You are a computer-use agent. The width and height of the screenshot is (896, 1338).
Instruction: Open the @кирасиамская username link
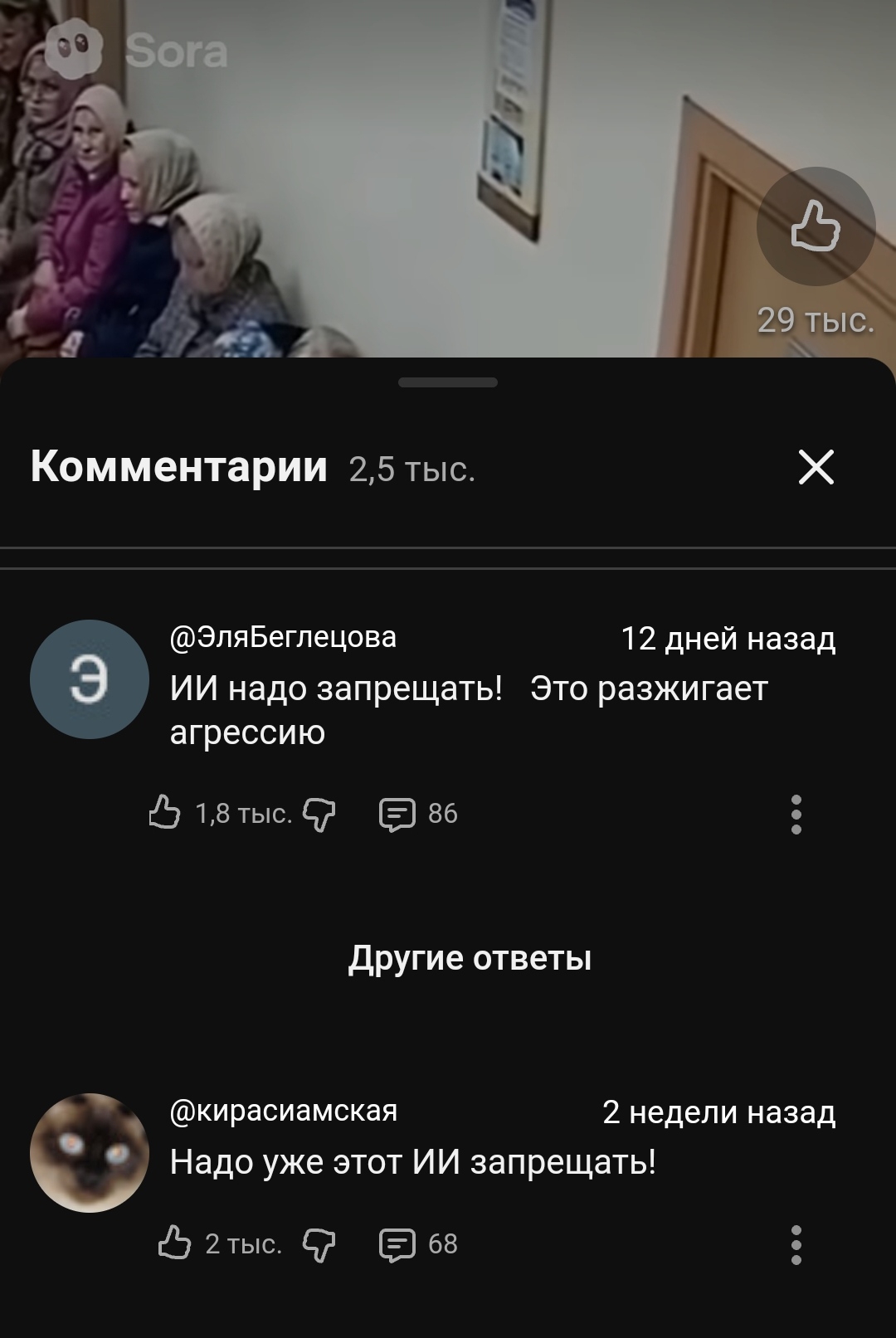point(284,1111)
